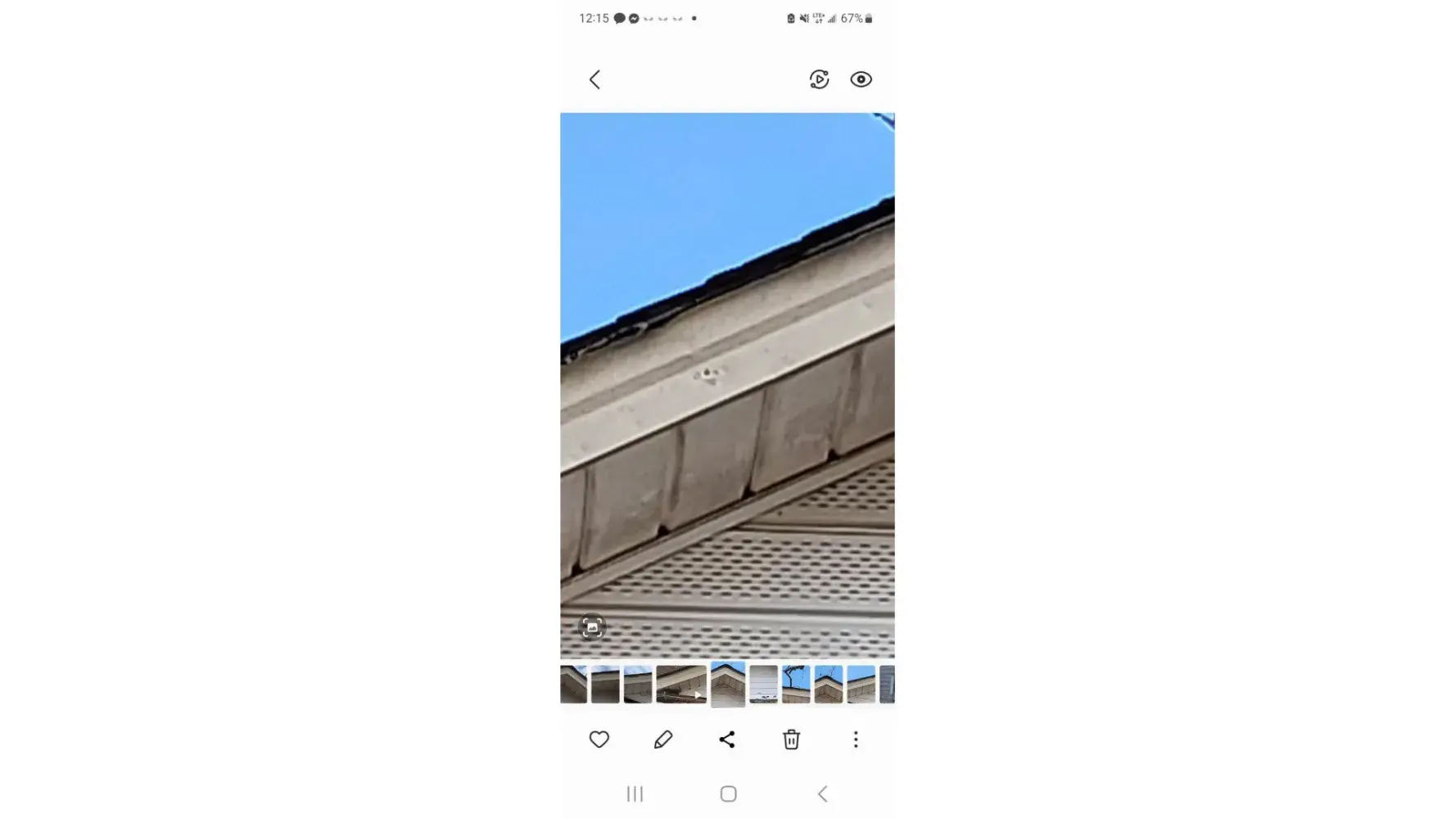Select the thumbnail showing a tree branch
The width and height of the screenshot is (1456, 819).
click(x=796, y=685)
